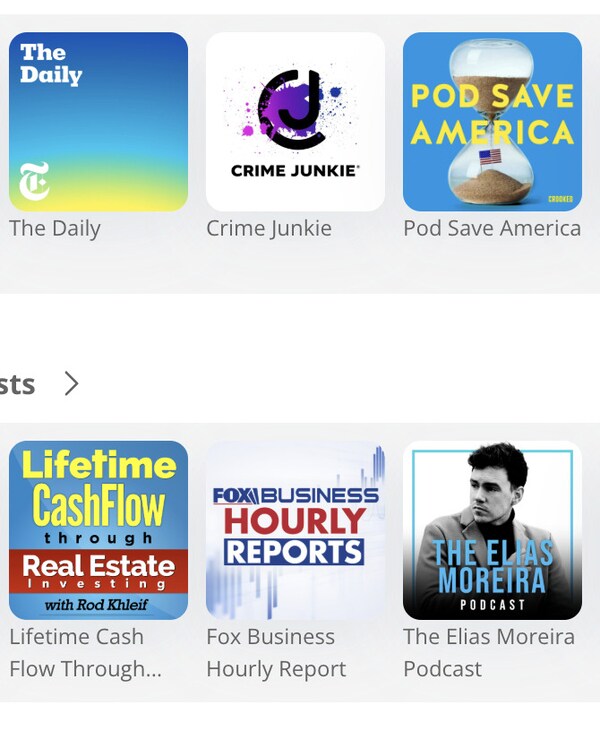Viewport: 600px width, 731px height.
Task: Open Lifetime Cash Flow Through Real Estate podcast
Action: pos(98,530)
